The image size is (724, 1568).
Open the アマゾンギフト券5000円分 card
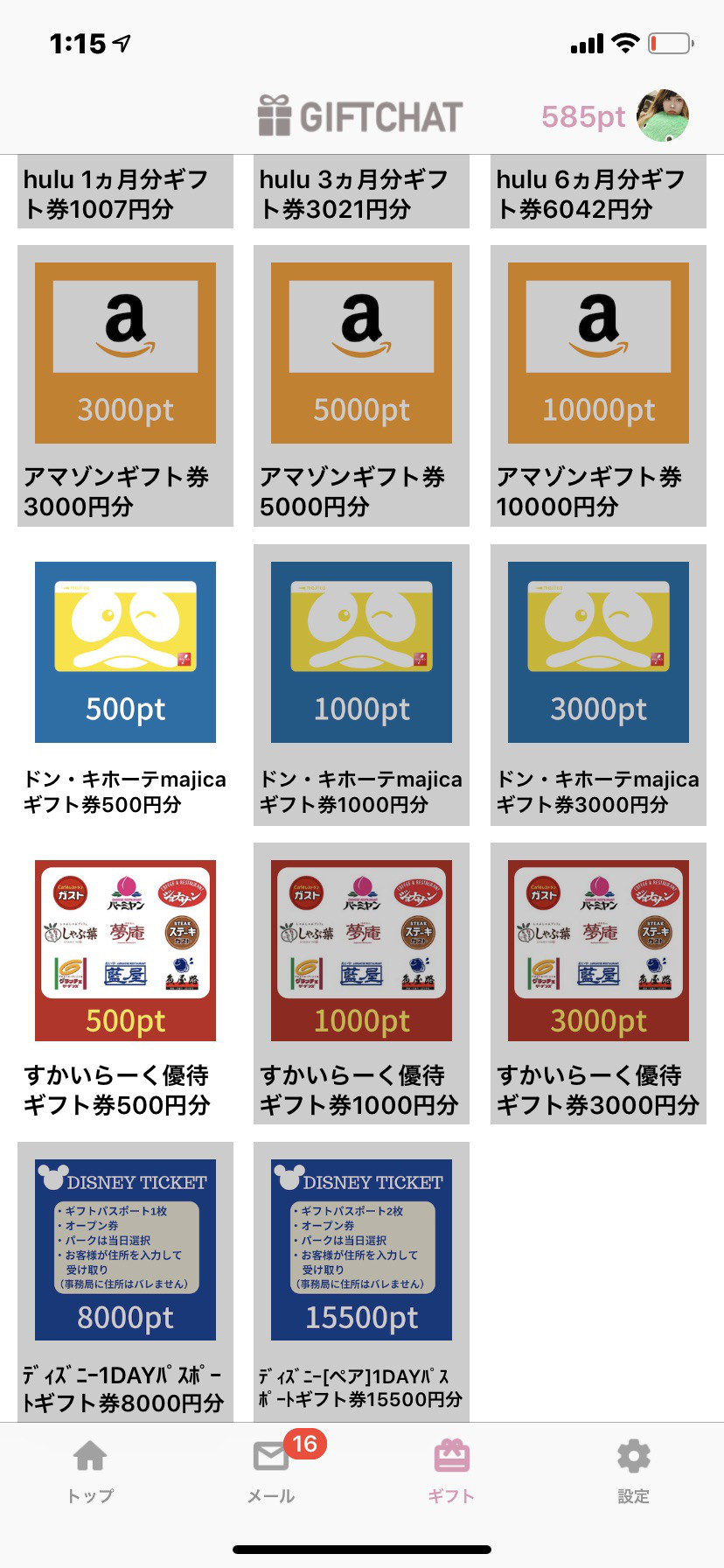(361, 385)
